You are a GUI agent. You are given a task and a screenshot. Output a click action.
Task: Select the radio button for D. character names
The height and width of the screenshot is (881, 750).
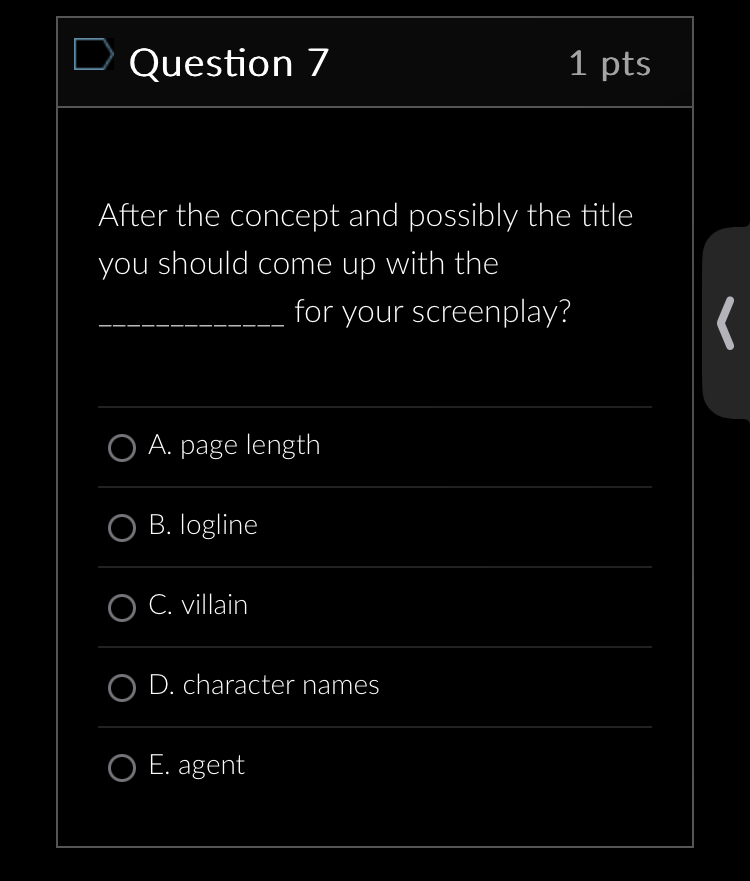[x=121, y=688]
